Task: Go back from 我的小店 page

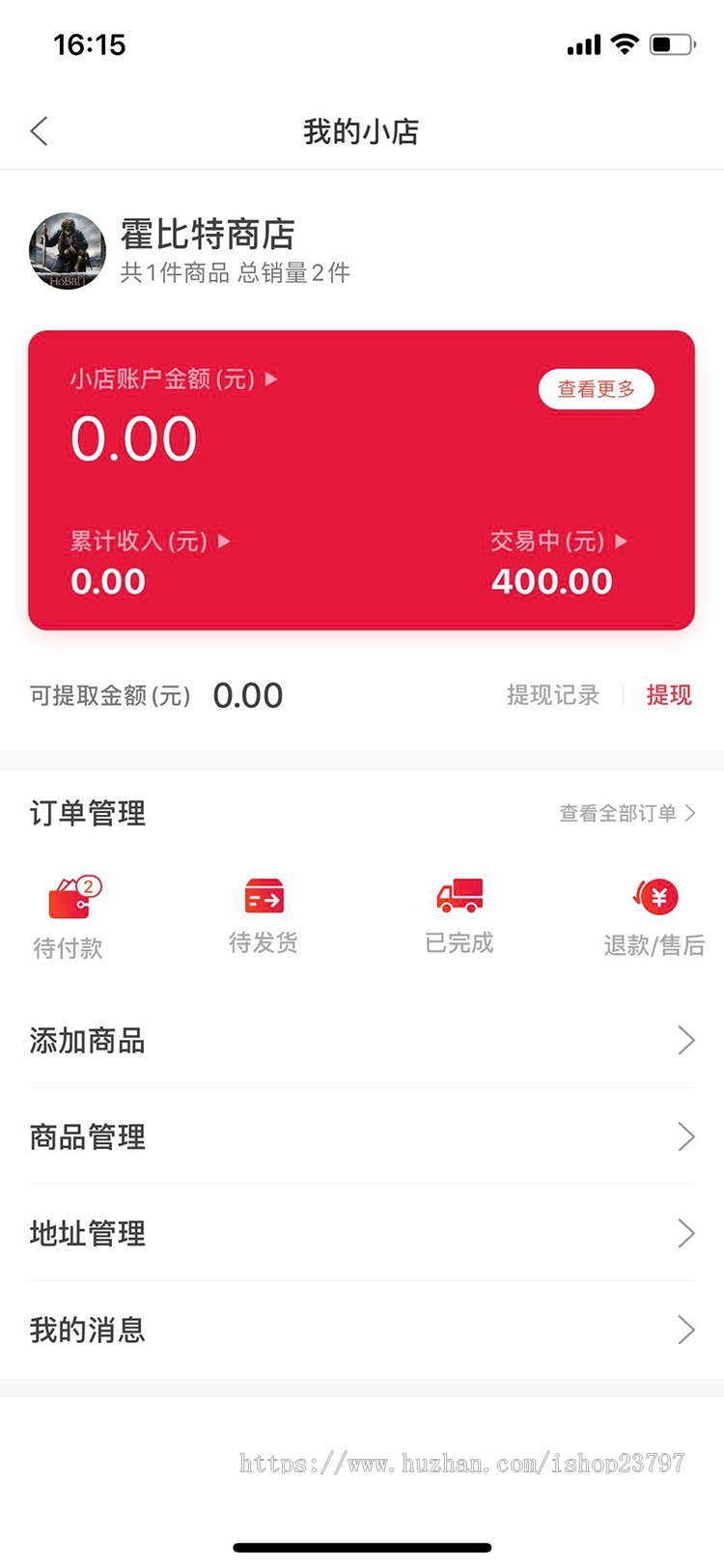Action: (40, 131)
